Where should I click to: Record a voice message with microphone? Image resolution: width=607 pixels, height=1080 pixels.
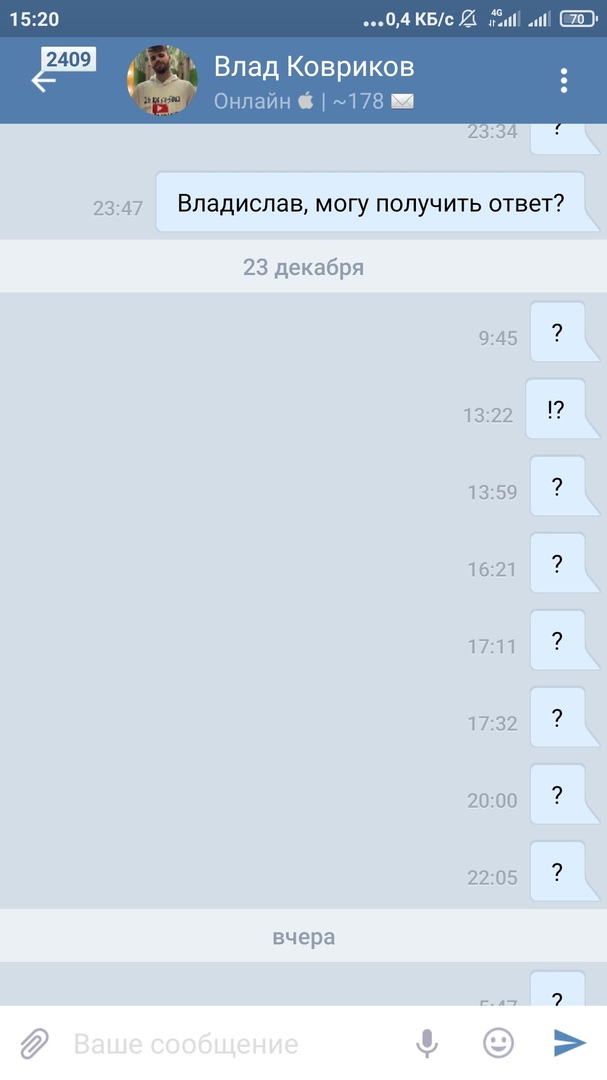tap(427, 1043)
